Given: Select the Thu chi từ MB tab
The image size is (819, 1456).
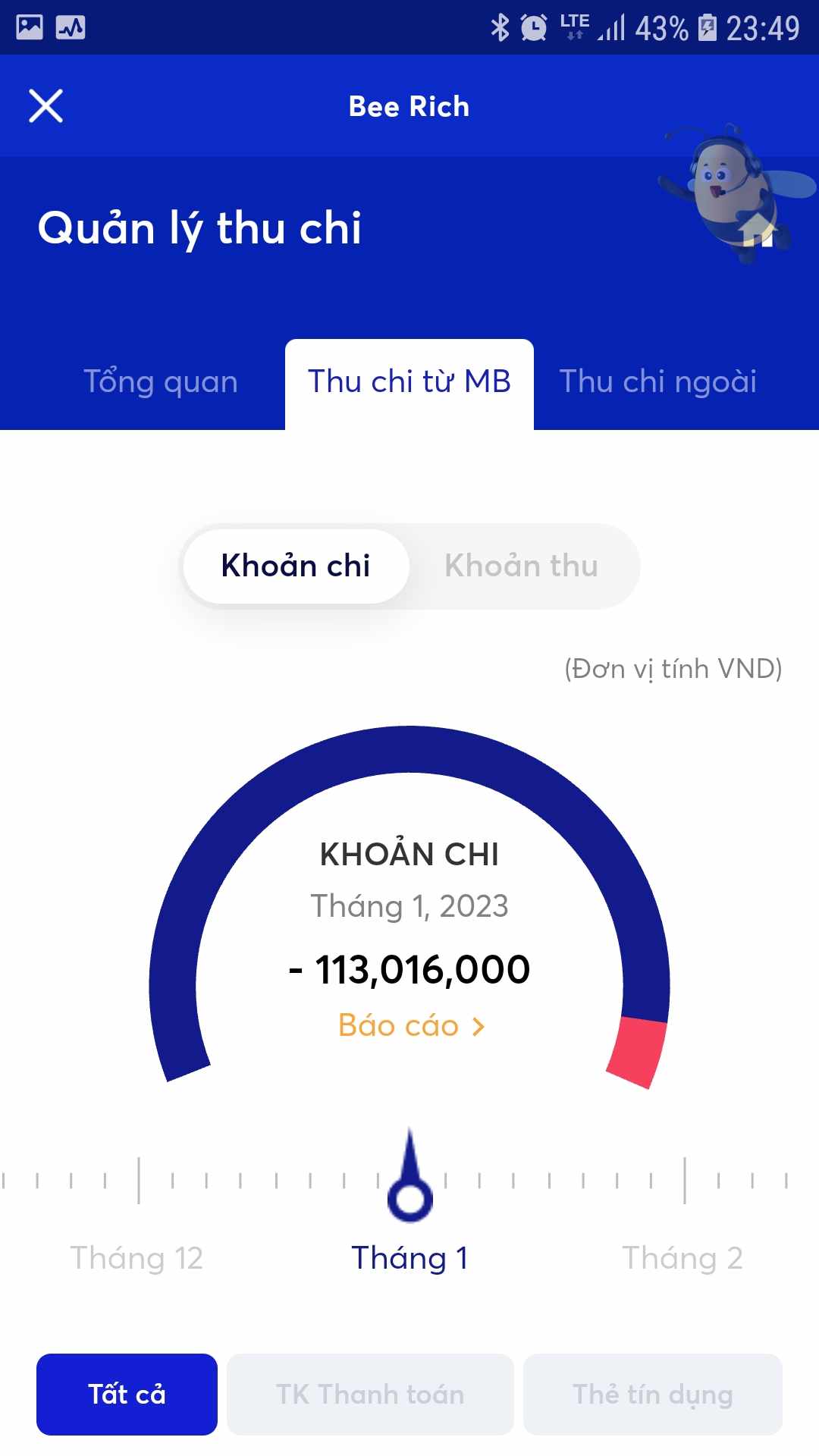Looking at the screenshot, I should (x=409, y=381).
